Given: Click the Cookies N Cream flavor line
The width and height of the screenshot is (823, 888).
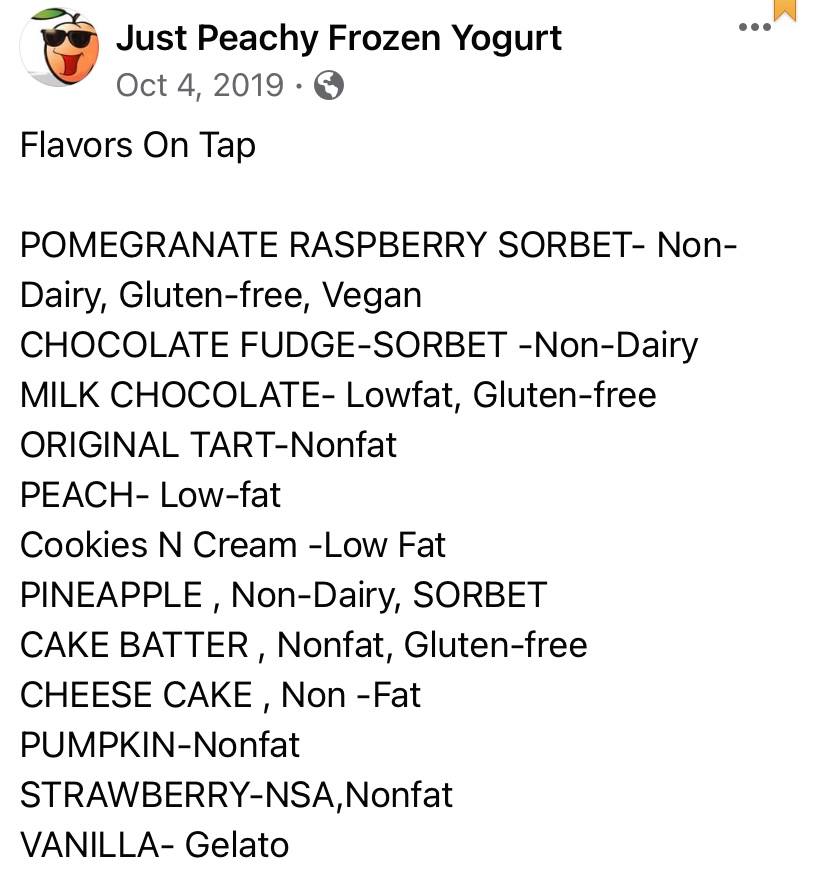Looking at the screenshot, I should point(233,545).
